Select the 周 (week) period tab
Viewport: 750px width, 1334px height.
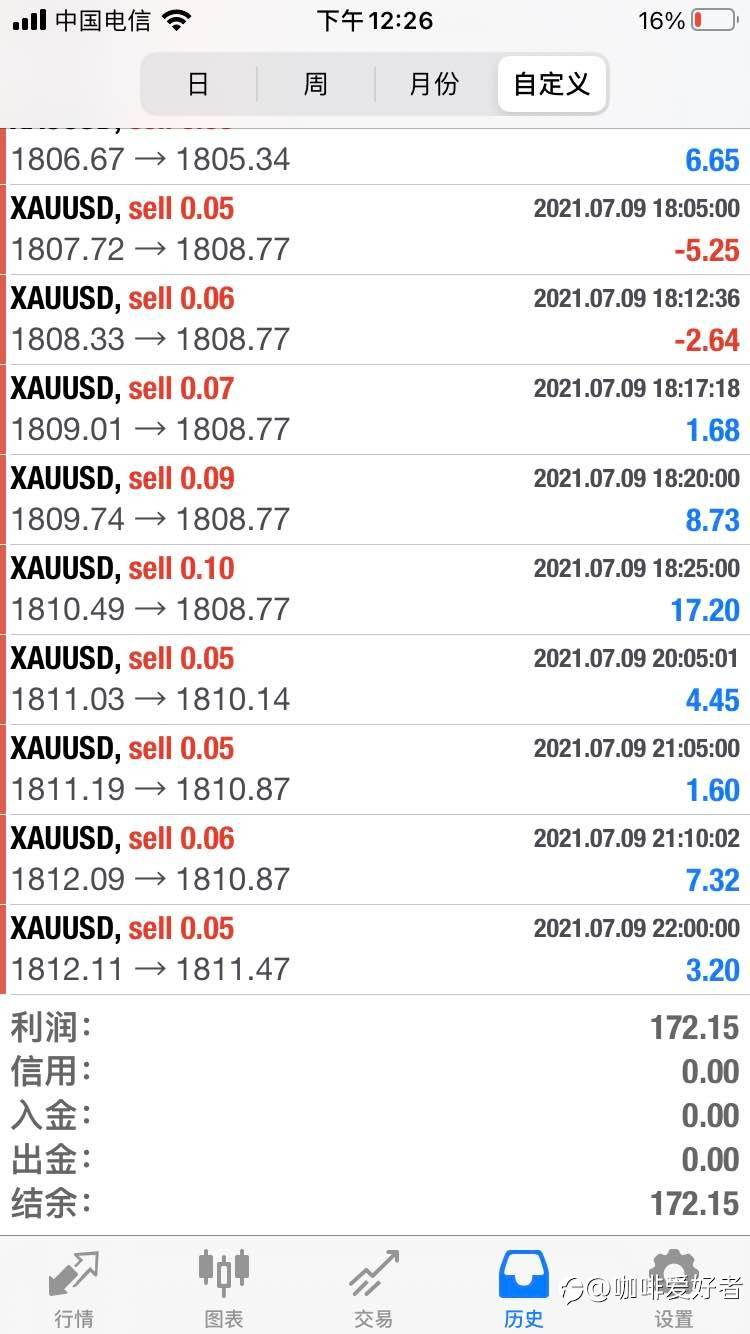click(315, 84)
